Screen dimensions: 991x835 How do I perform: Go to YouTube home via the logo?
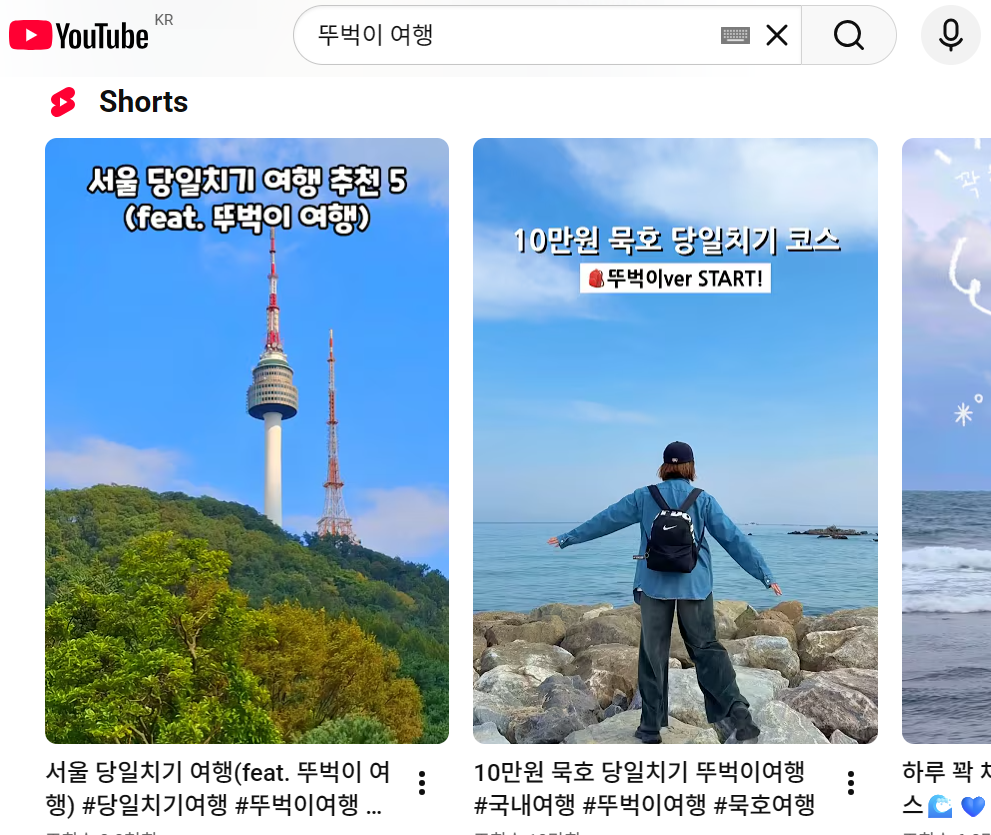[80, 36]
